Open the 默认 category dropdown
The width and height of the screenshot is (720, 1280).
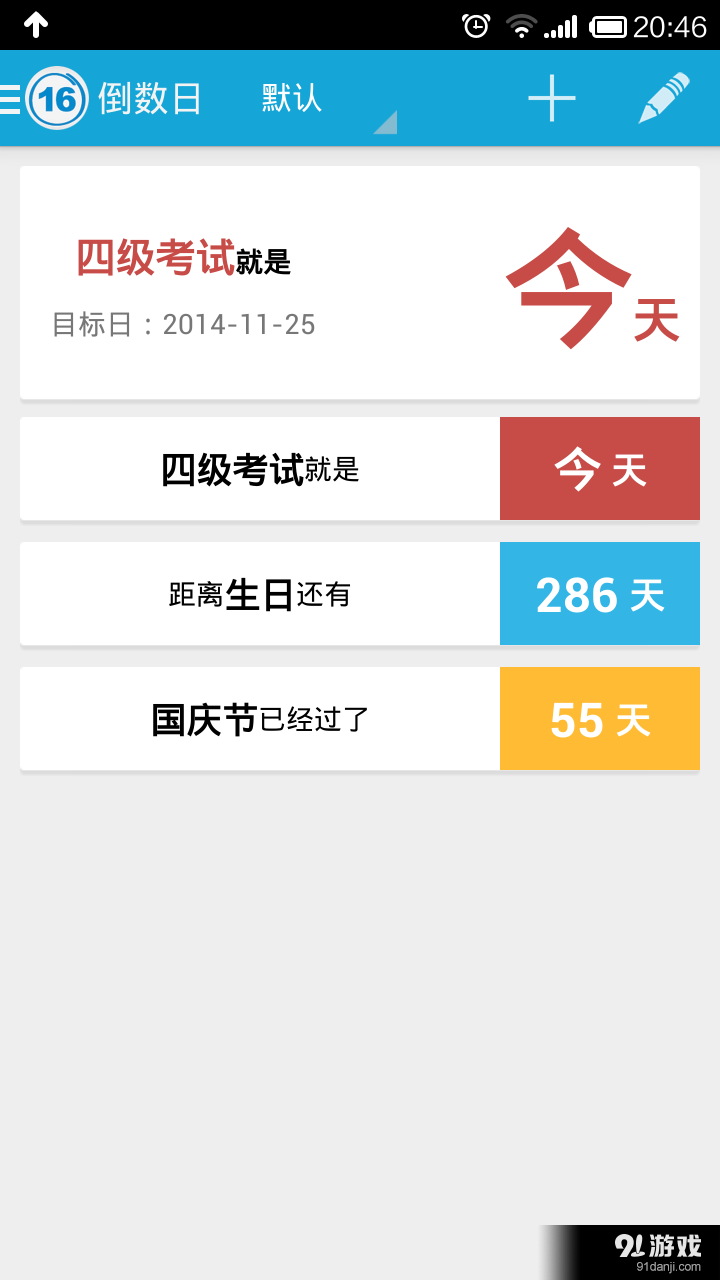tap(291, 97)
